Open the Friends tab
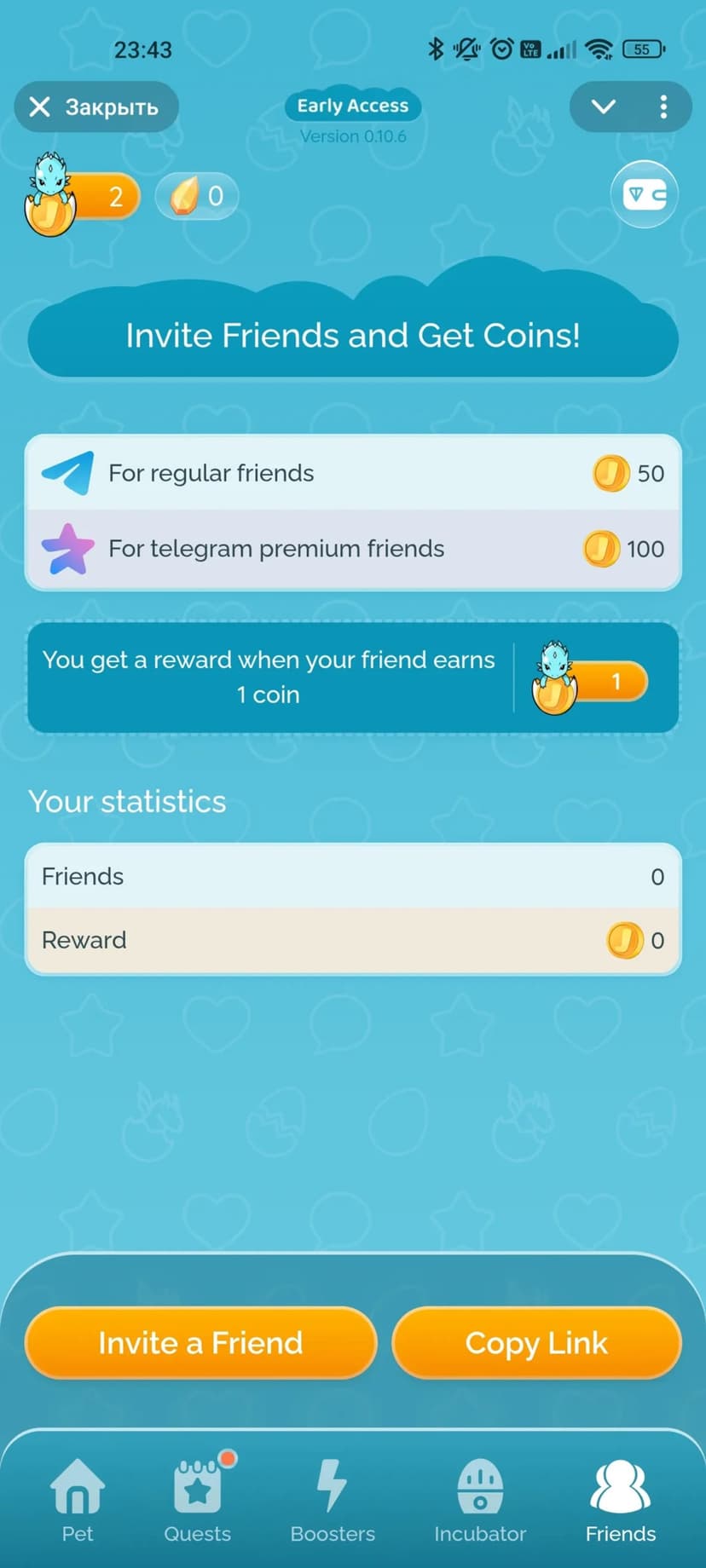Viewport: 706px width, 1568px height. (x=621, y=1500)
